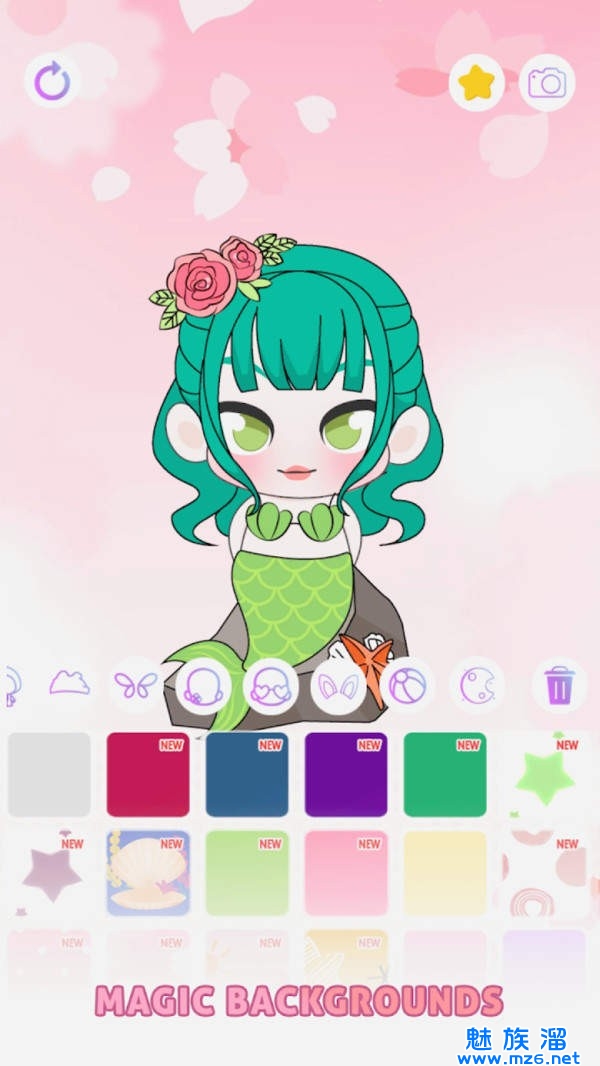The width and height of the screenshot is (600, 1066).
Task: Take a snapshot with the camera icon
Action: [x=547, y=83]
